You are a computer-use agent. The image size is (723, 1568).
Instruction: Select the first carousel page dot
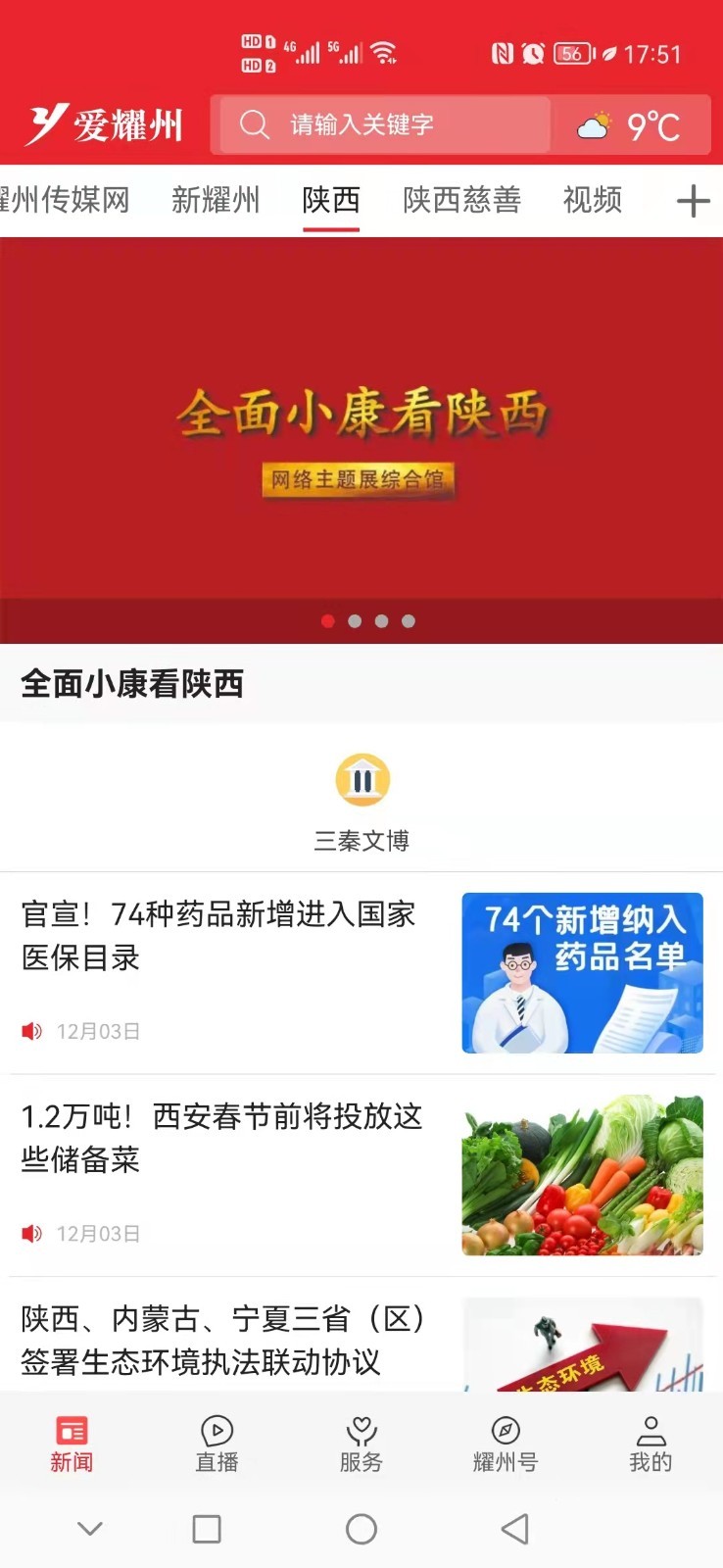point(328,620)
